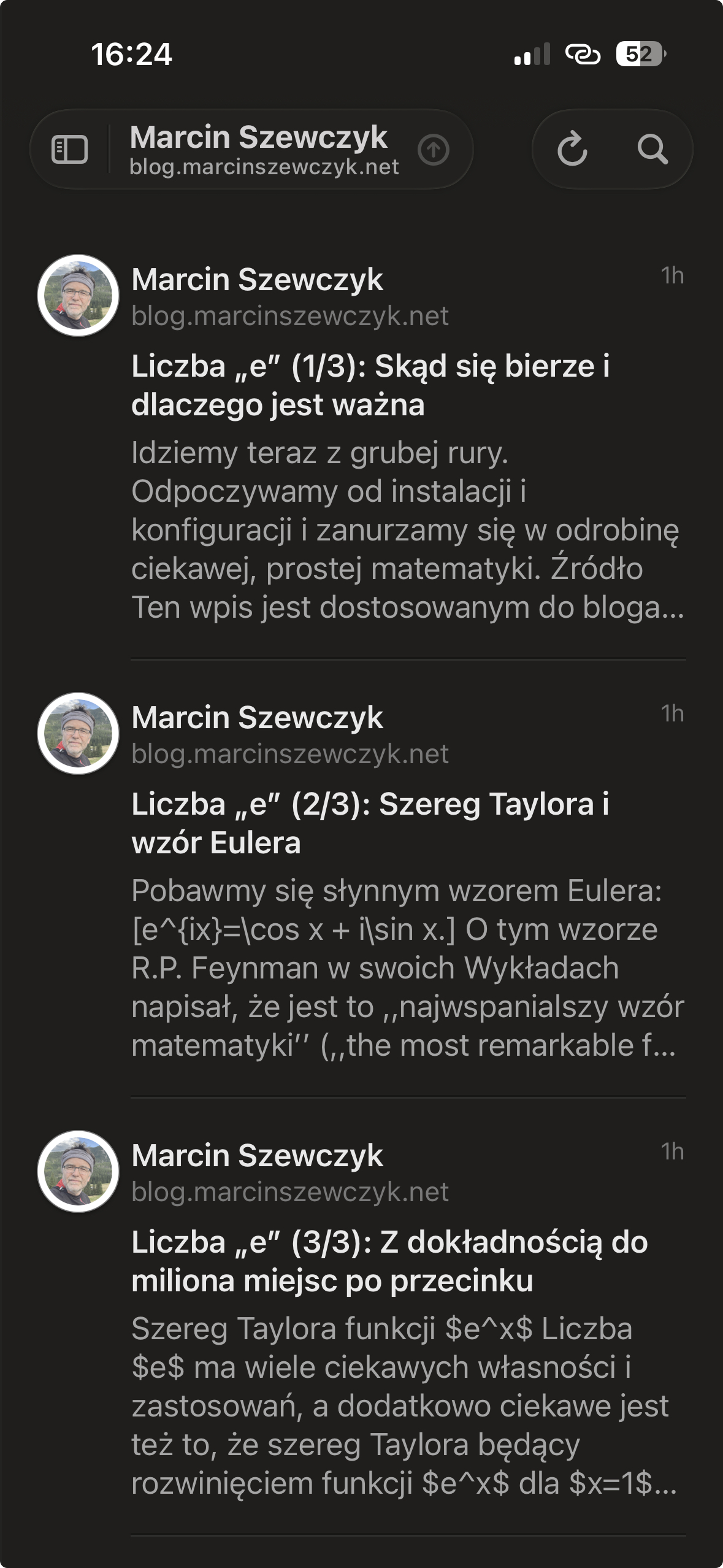This screenshot has height=1568, width=723.
Task: Read article Liczba „e" (2/3): Szereg Taylora
Action: click(x=370, y=823)
